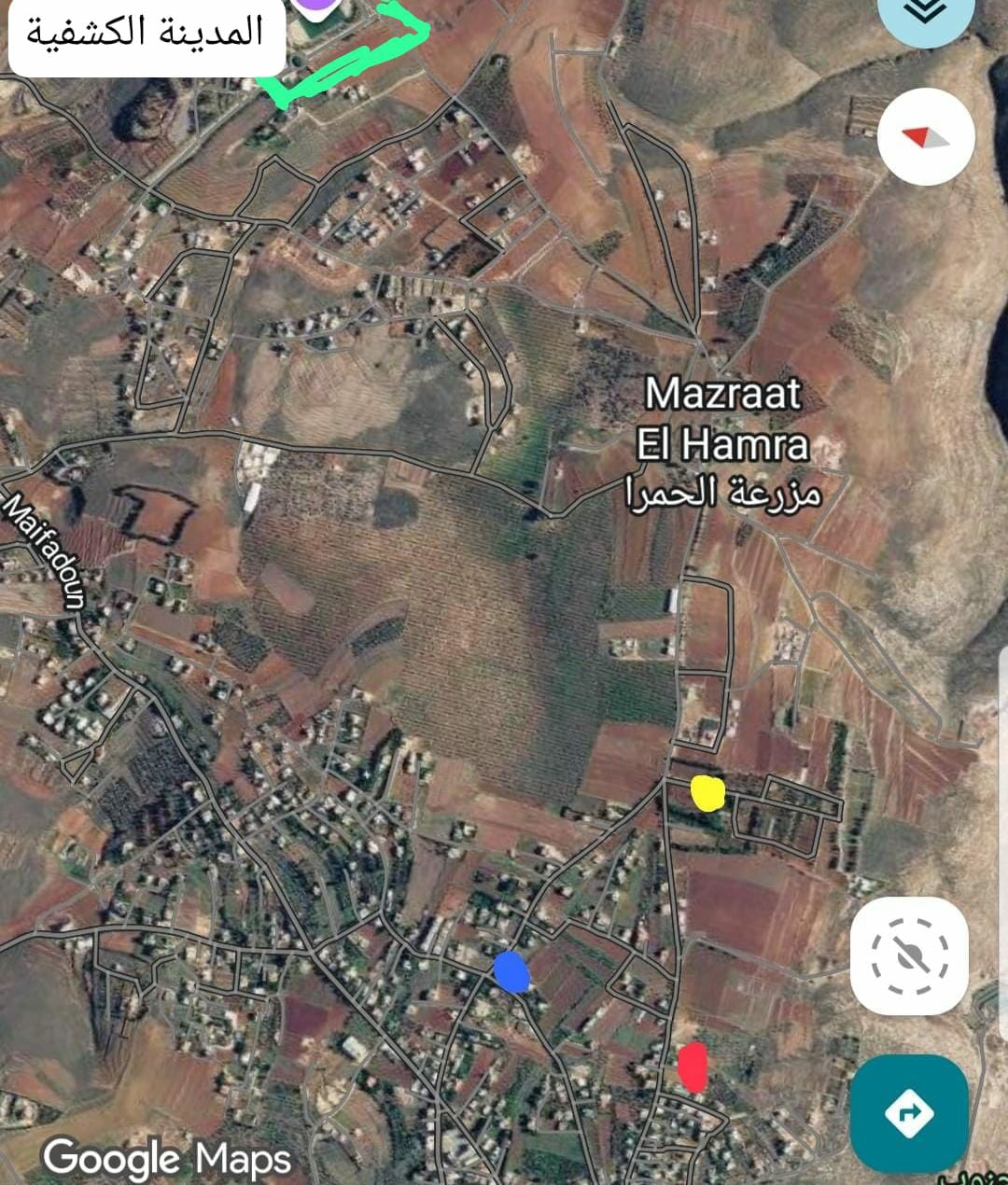Center map on my current location

pyautogui.click(x=909, y=955)
